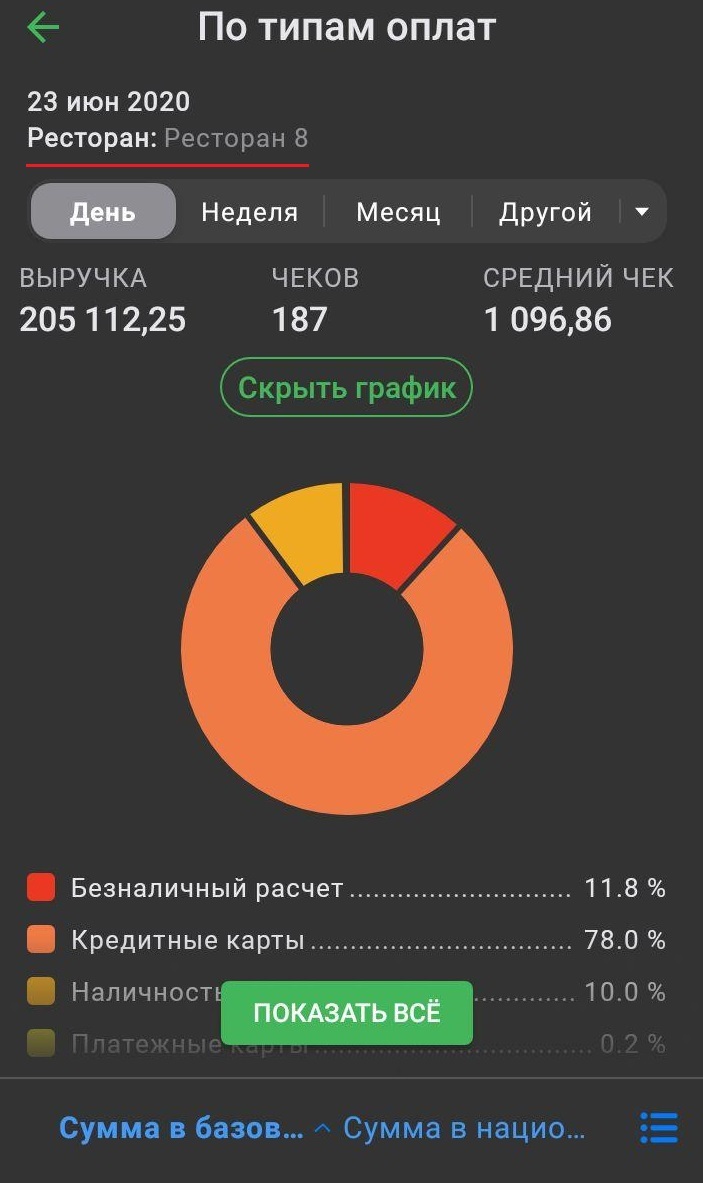Image resolution: width=703 pixels, height=1183 pixels.
Task: Switch to the Неделя period tab
Action: (x=249, y=212)
